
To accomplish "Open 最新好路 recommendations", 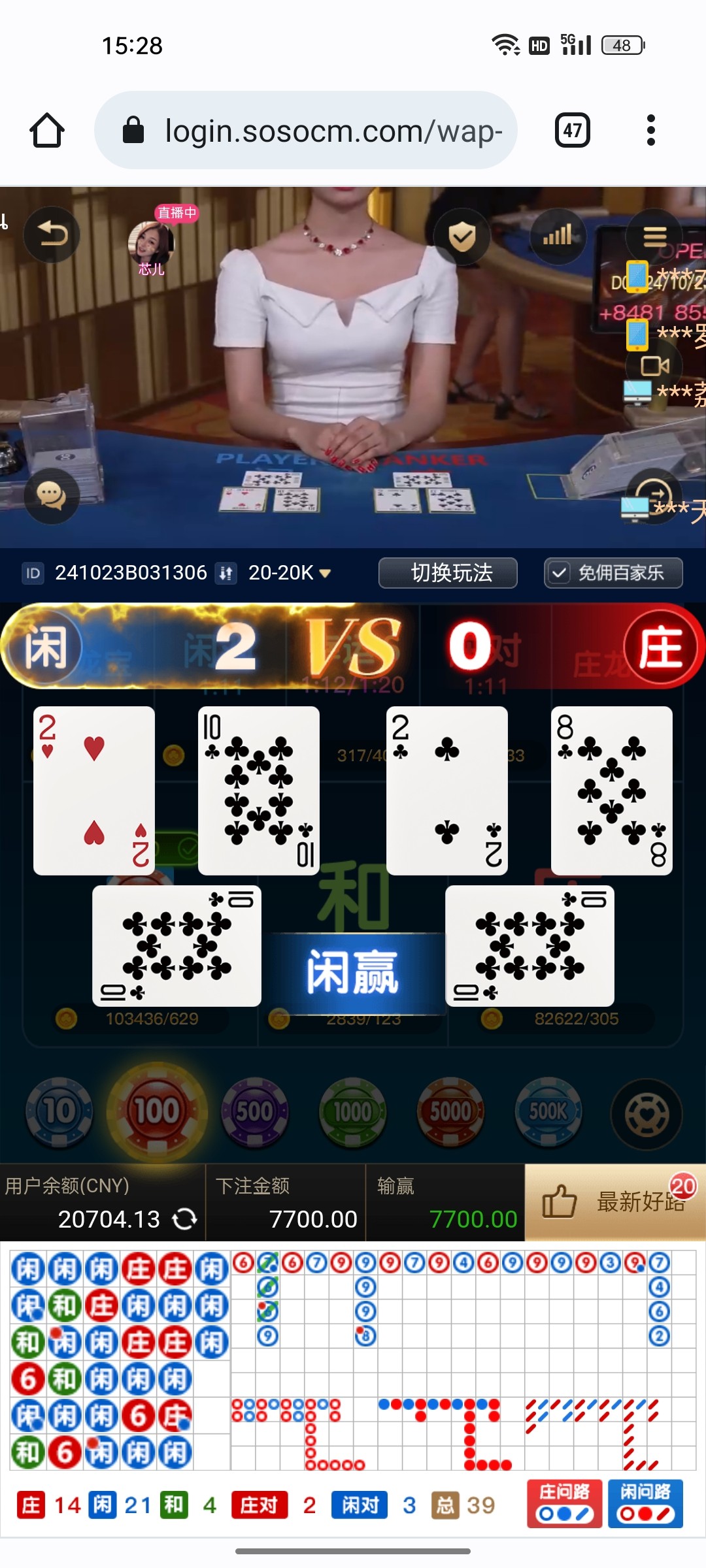I will click(614, 1201).
